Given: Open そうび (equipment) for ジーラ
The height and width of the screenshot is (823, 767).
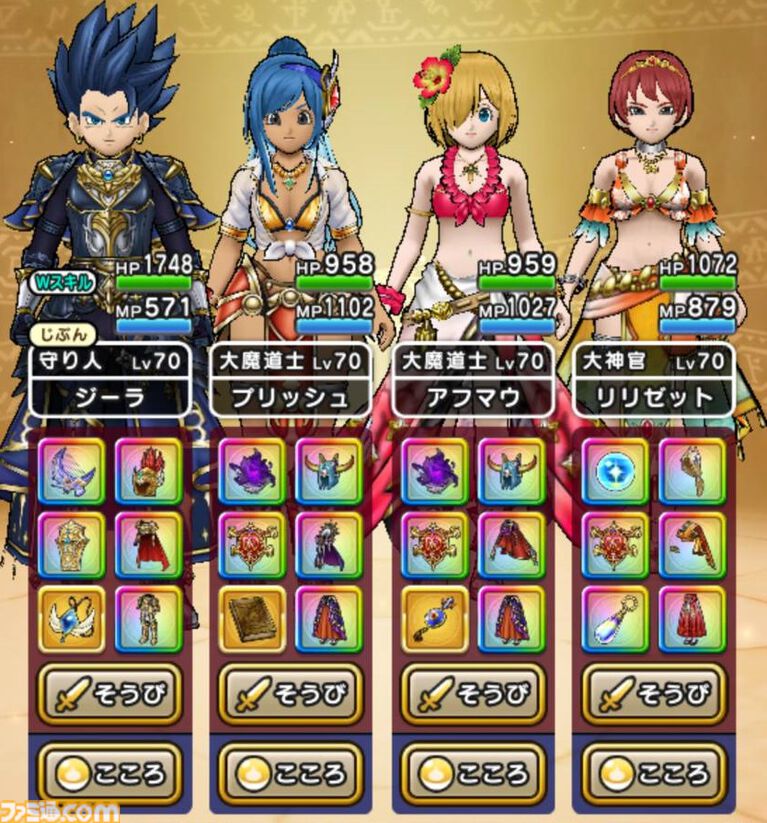Looking at the screenshot, I should [x=109, y=693].
